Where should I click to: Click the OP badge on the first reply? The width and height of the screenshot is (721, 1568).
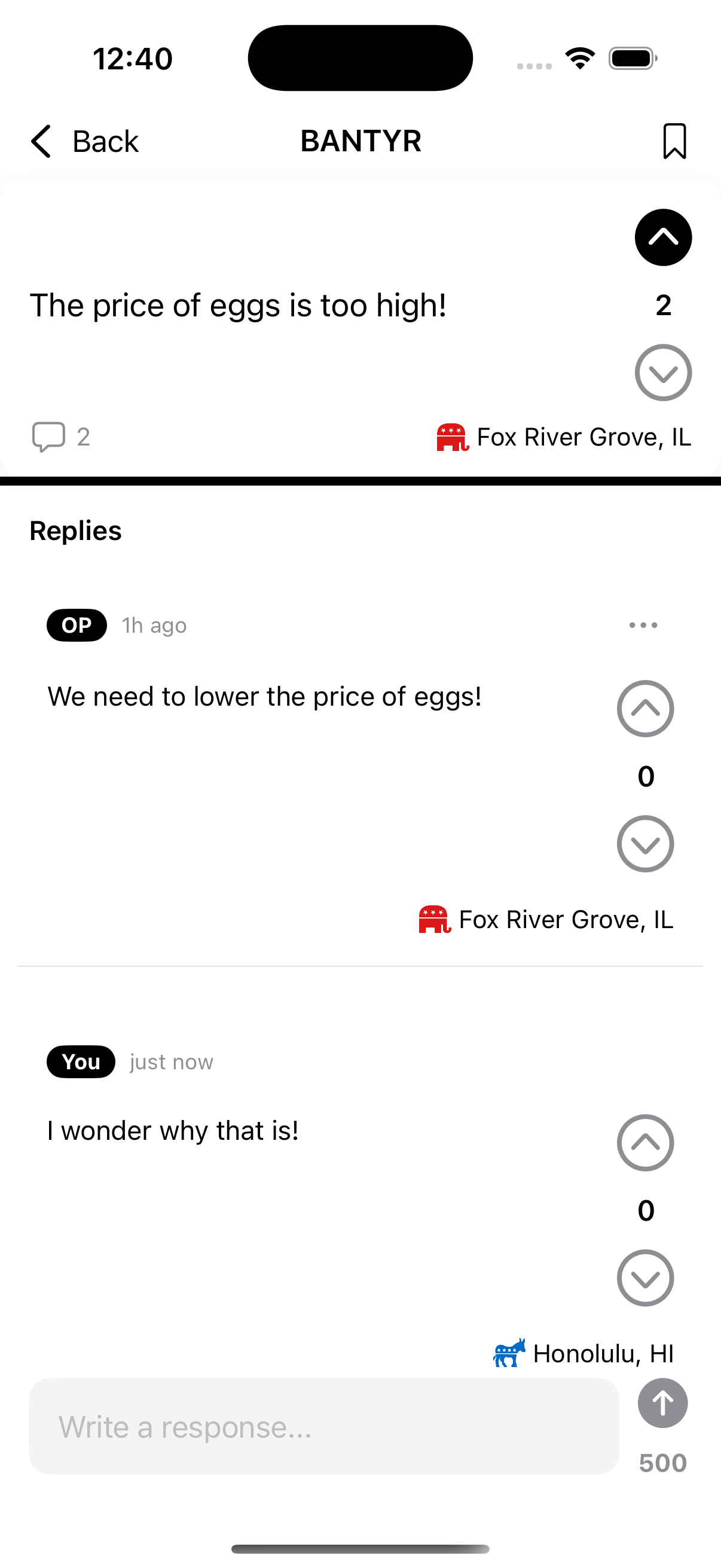click(x=76, y=624)
